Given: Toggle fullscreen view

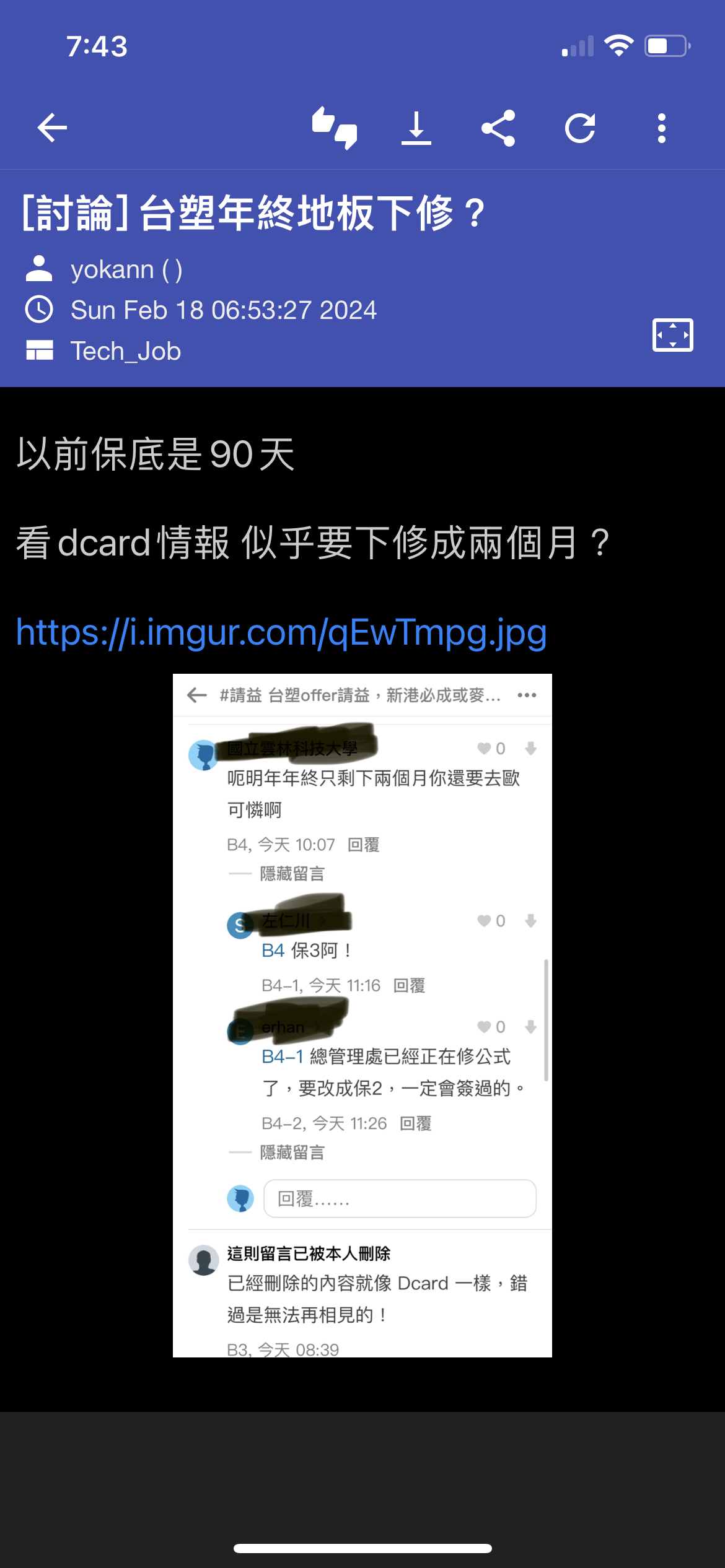Looking at the screenshot, I should [672, 335].
